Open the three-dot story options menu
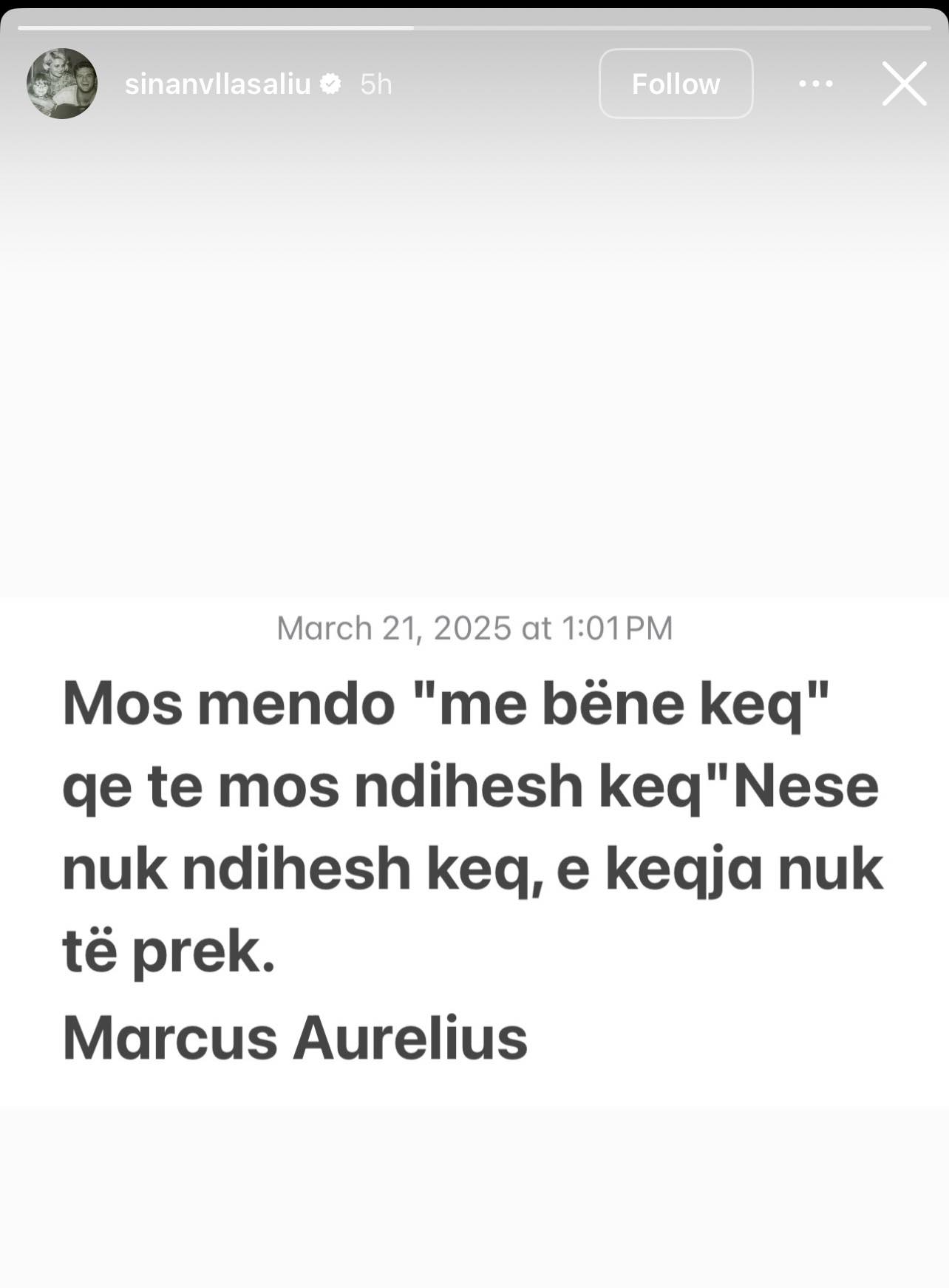The width and height of the screenshot is (949, 1288). tap(816, 84)
